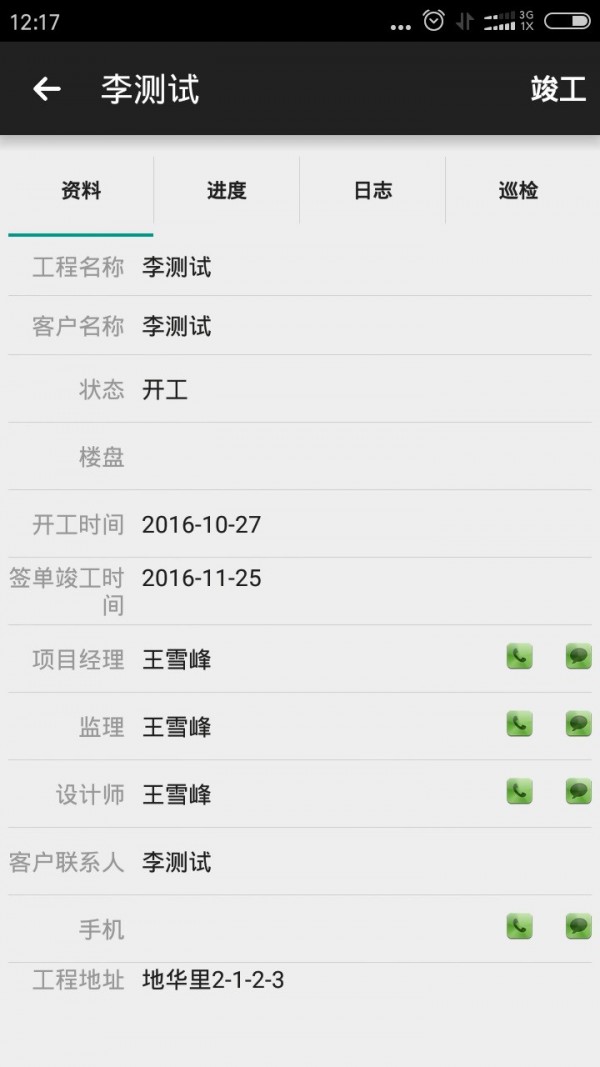This screenshot has width=600, height=1067.
Task: Switch to the 日志 tab
Action: (373, 191)
